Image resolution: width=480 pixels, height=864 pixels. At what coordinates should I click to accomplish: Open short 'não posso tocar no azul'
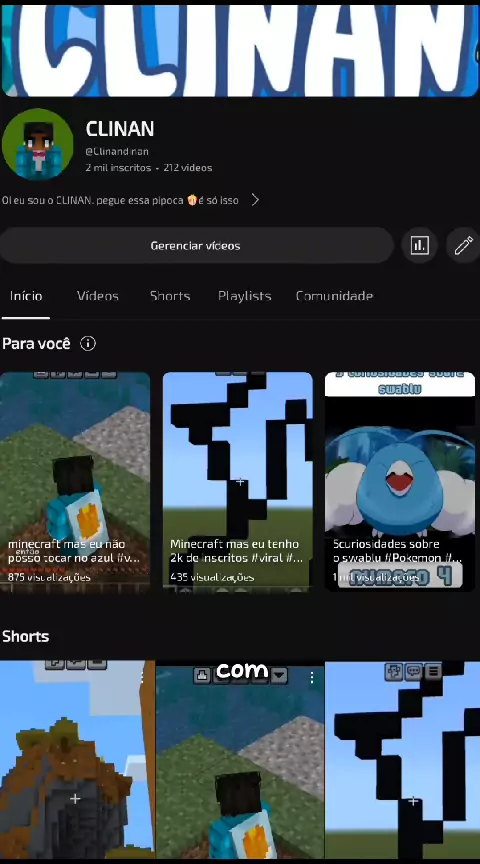pos(75,482)
